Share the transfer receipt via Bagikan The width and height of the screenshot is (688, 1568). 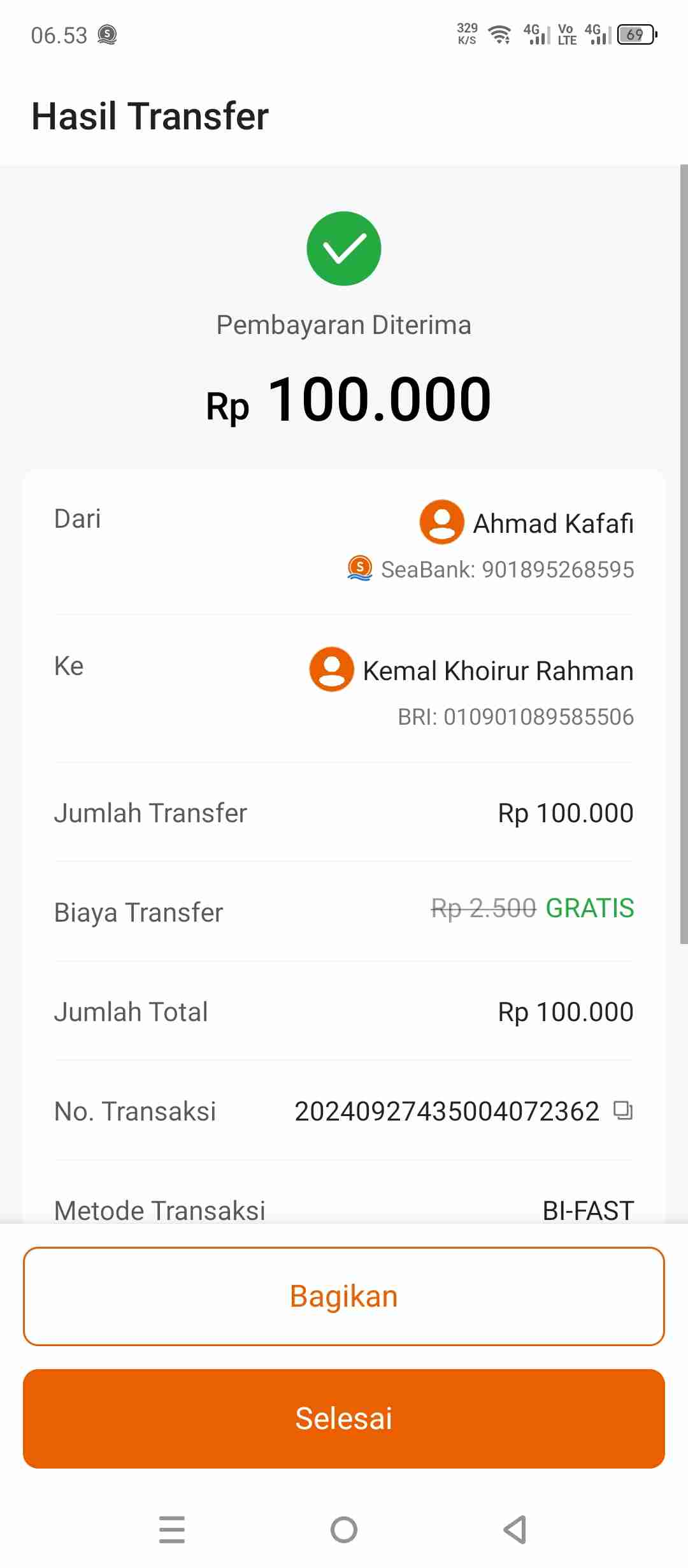point(344,1296)
